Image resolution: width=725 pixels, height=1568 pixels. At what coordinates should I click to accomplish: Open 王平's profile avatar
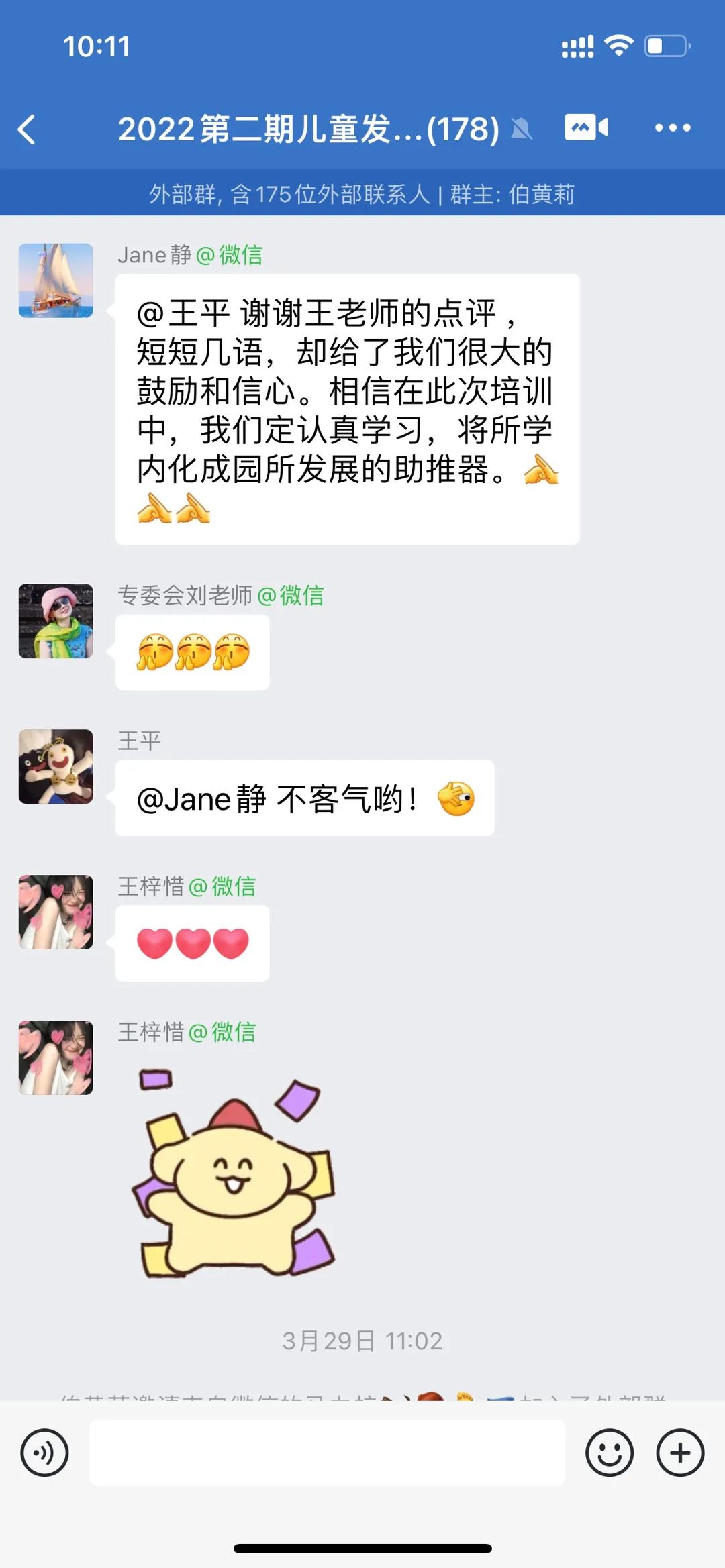click(56, 766)
